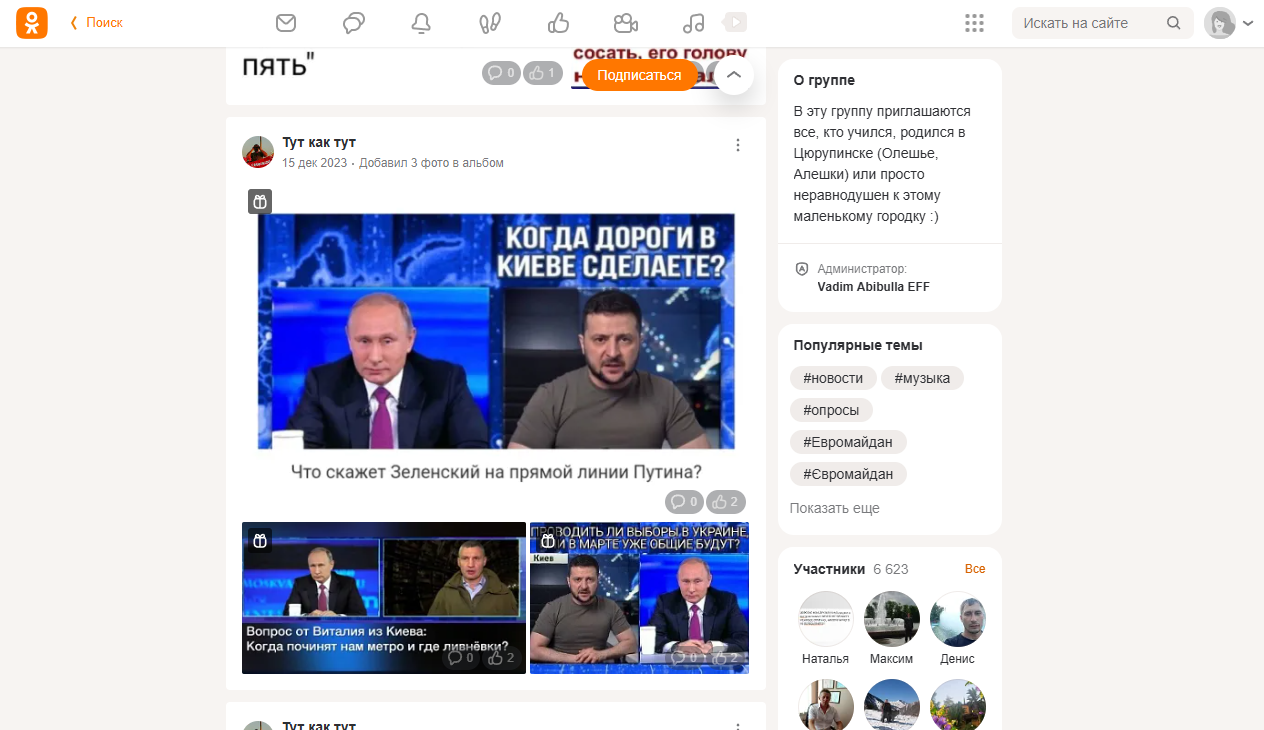Image resolution: width=1264 pixels, height=730 pixels.
Task: Open the photo about roads in Kyiv
Action: [x=496, y=330]
